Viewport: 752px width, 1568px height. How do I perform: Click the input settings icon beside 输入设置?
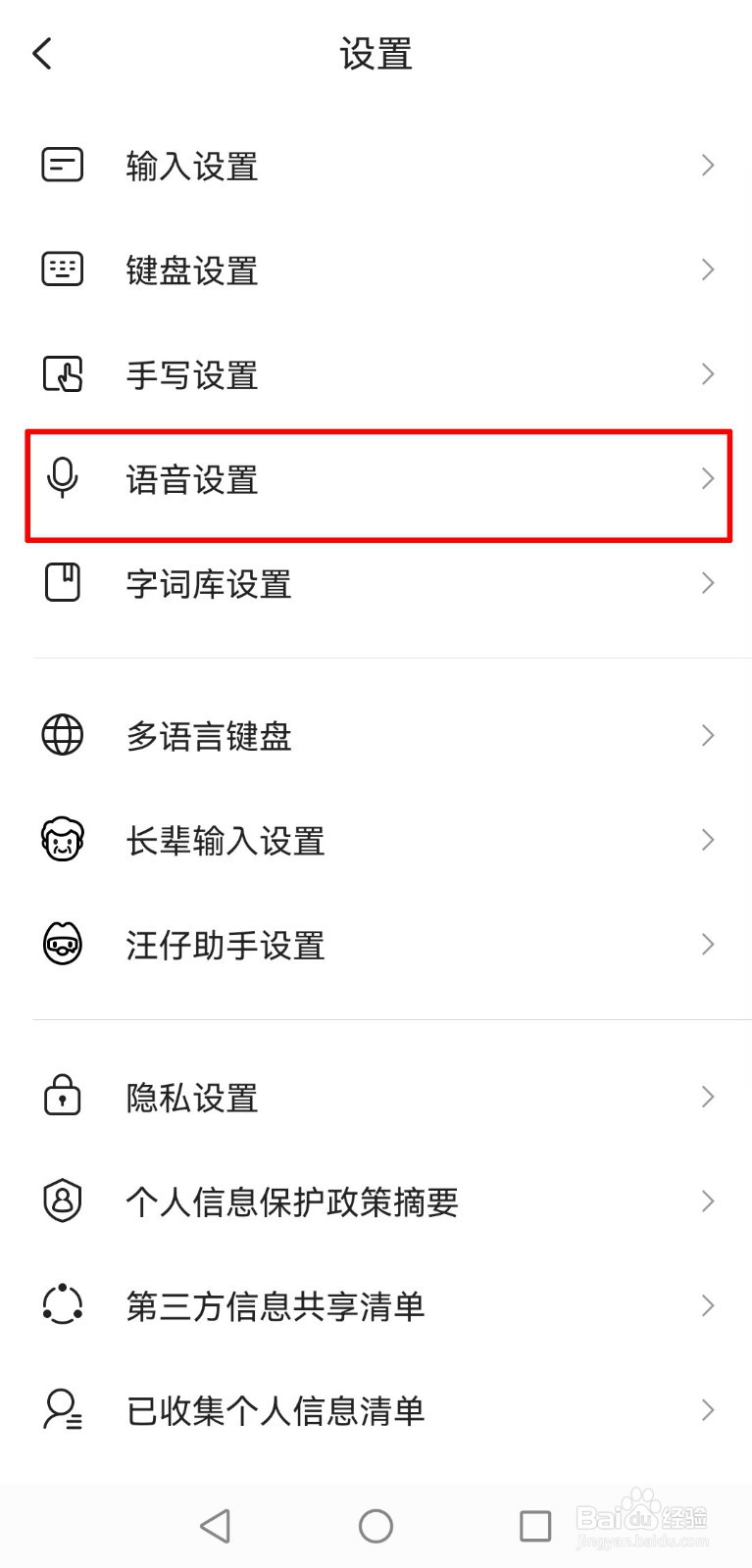[x=62, y=165]
